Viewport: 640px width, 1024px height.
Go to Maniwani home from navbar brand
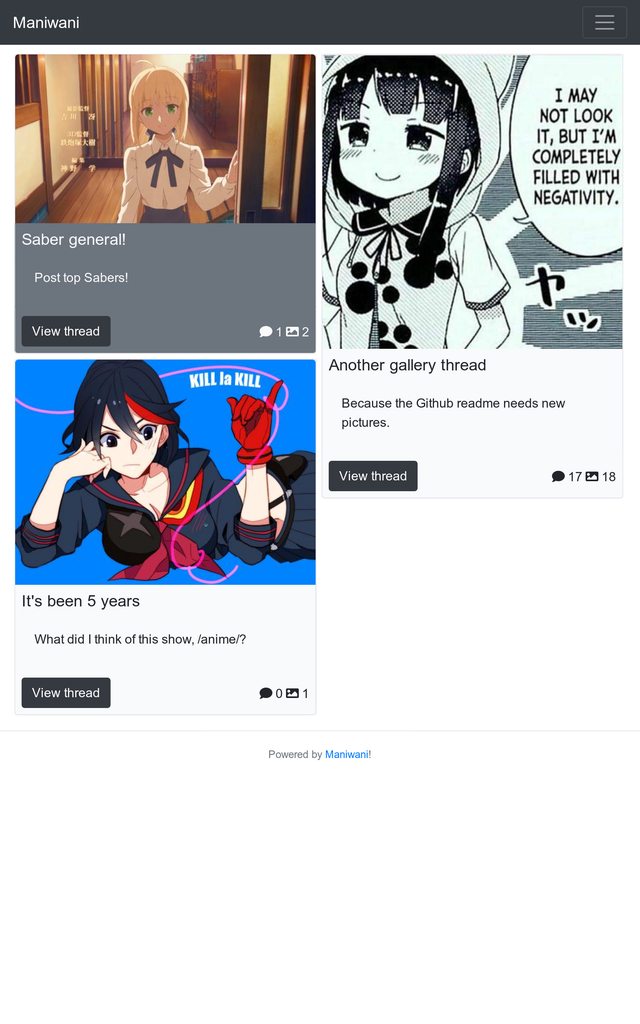pyautogui.click(x=46, y=22)
